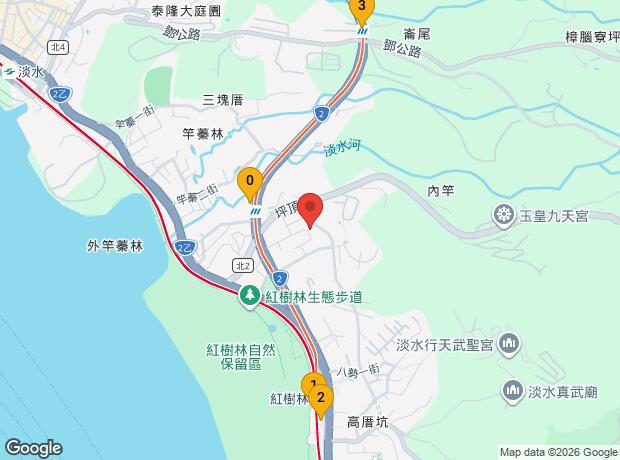
Task: Open the 淡水真武廟 place marker
Action: [513, 392]
